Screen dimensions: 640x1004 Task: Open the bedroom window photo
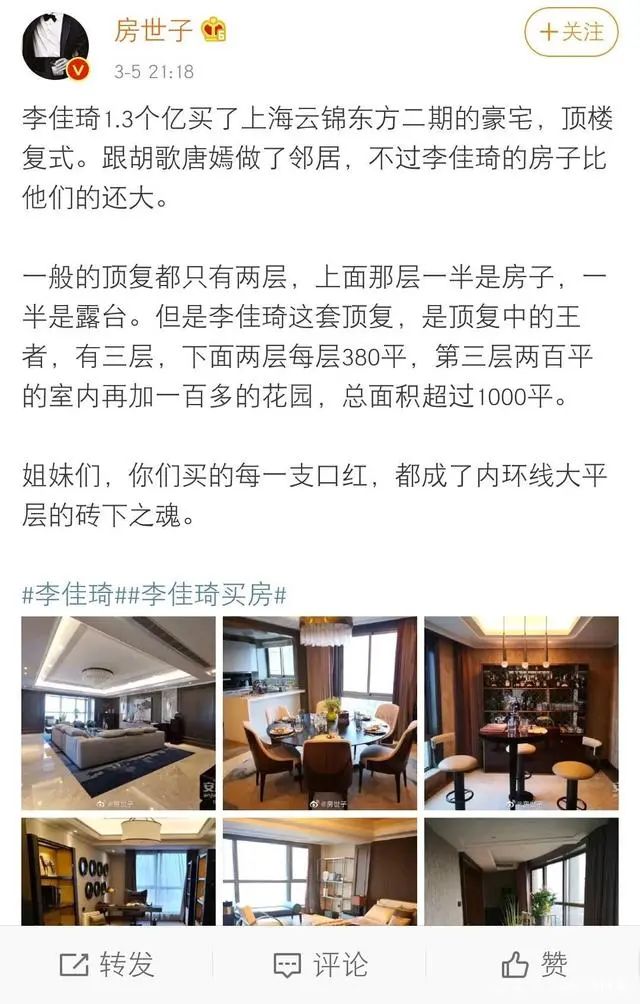click(x=320, y=872)
